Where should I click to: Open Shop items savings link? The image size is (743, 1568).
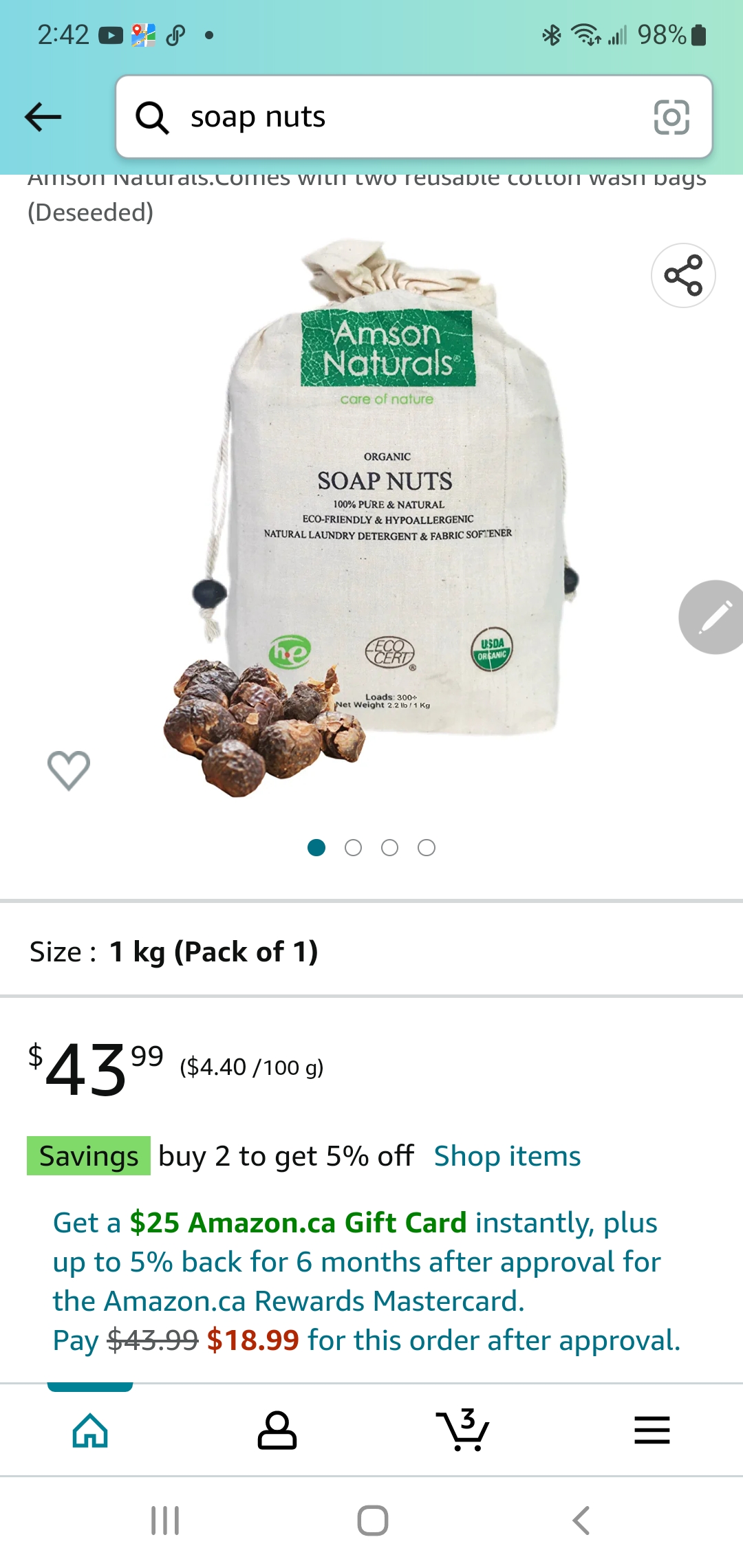tap(507, 1156)
